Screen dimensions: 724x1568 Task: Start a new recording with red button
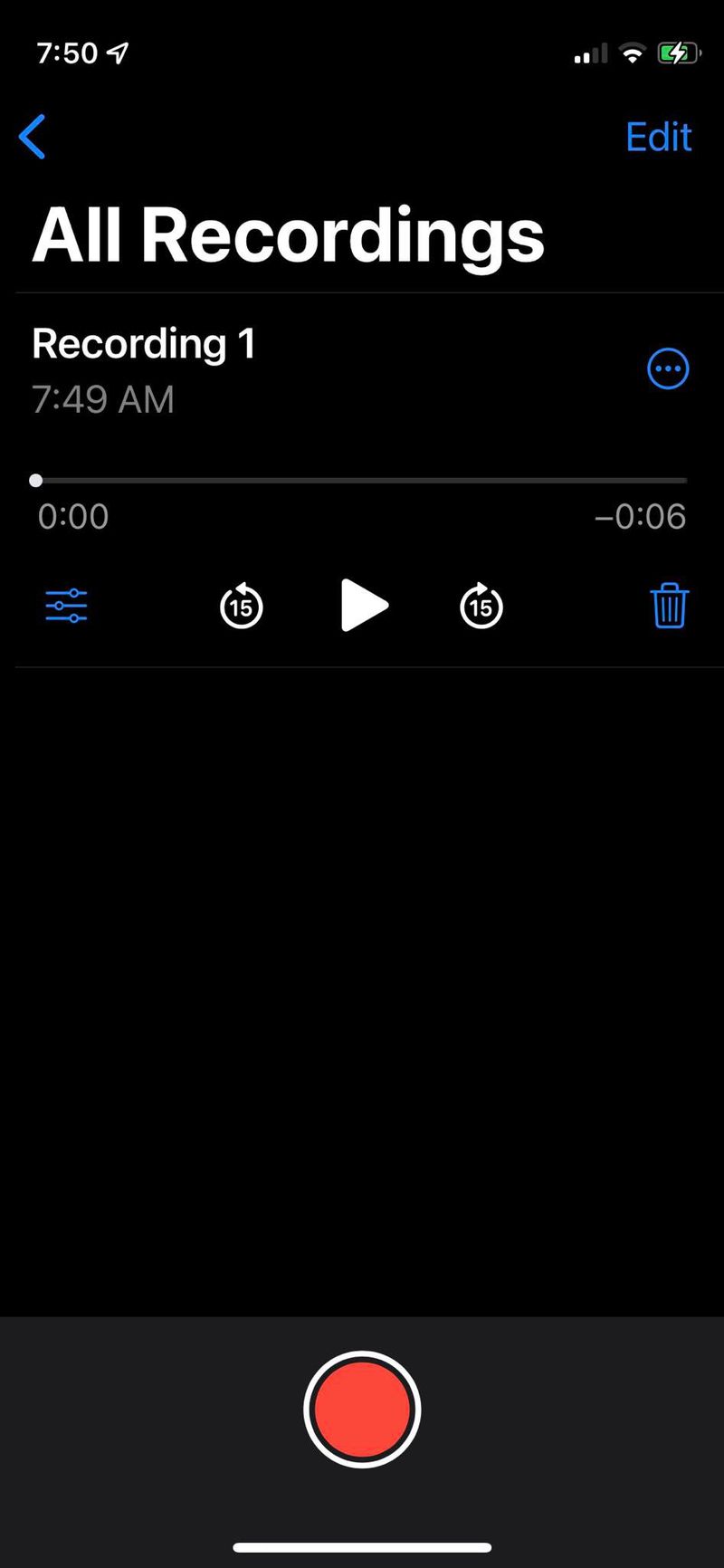362,1410
